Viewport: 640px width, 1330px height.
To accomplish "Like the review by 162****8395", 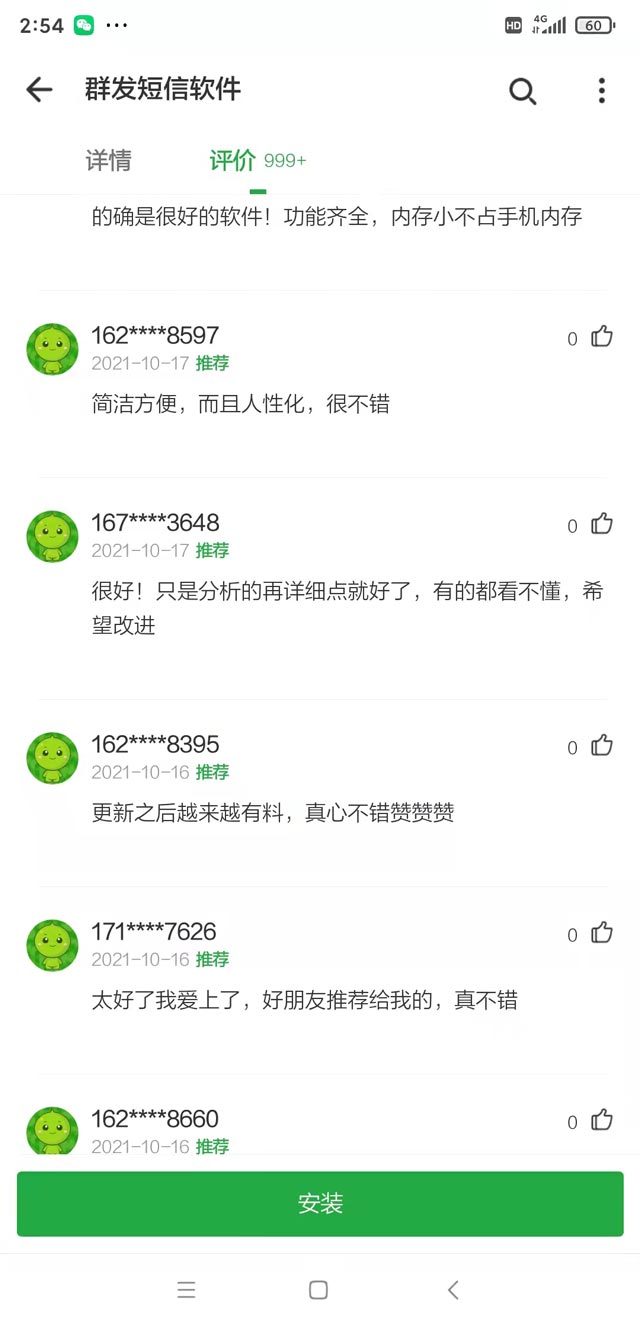I will coord(601,746).
